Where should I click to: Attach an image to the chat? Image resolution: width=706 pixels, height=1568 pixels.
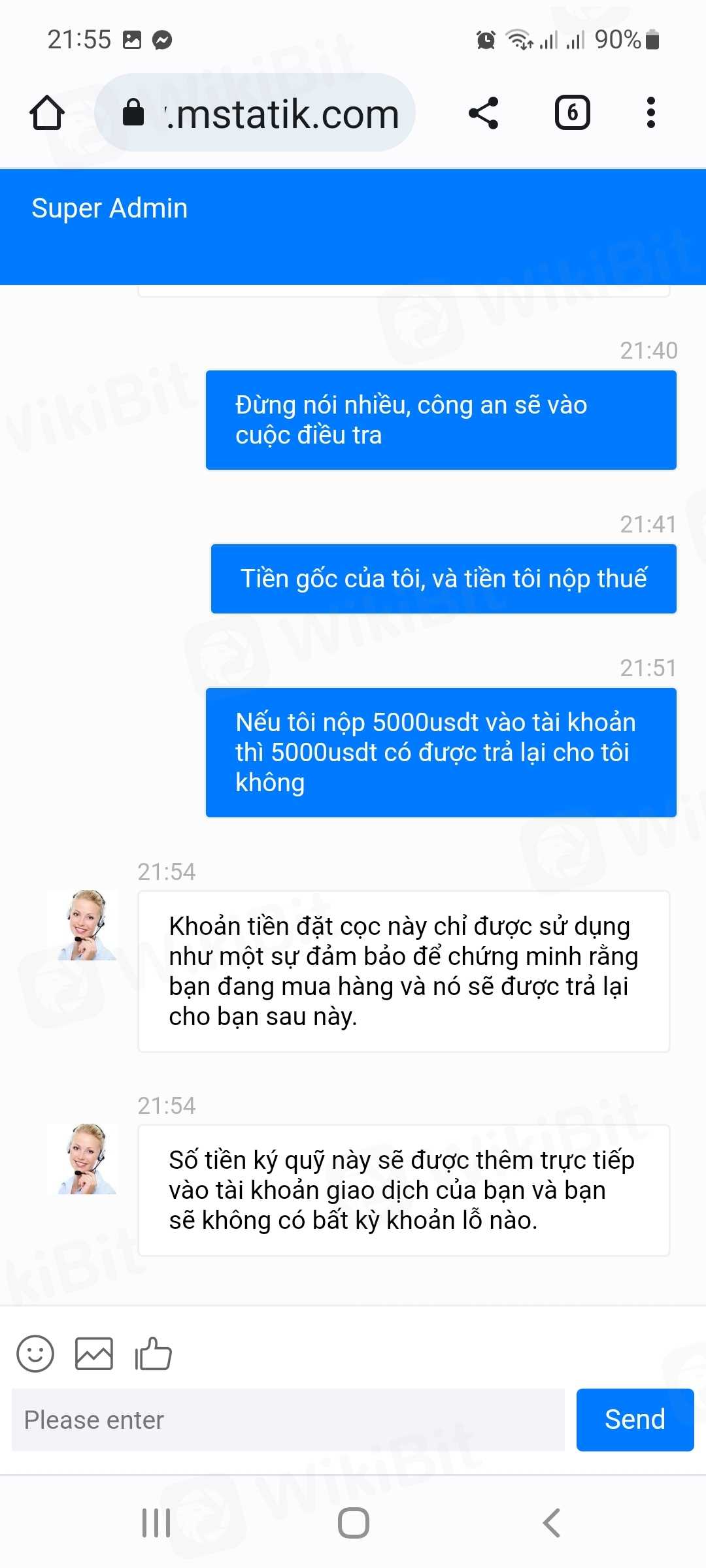94,1353
